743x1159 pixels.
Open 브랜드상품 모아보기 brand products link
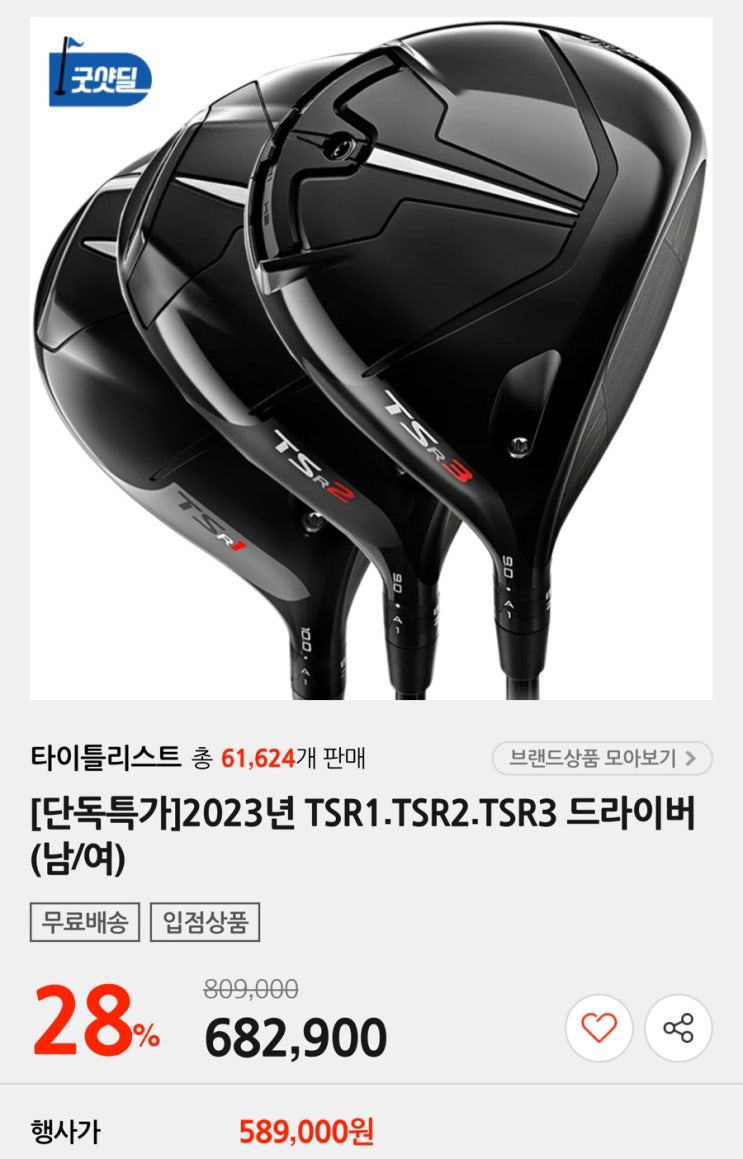602,758
